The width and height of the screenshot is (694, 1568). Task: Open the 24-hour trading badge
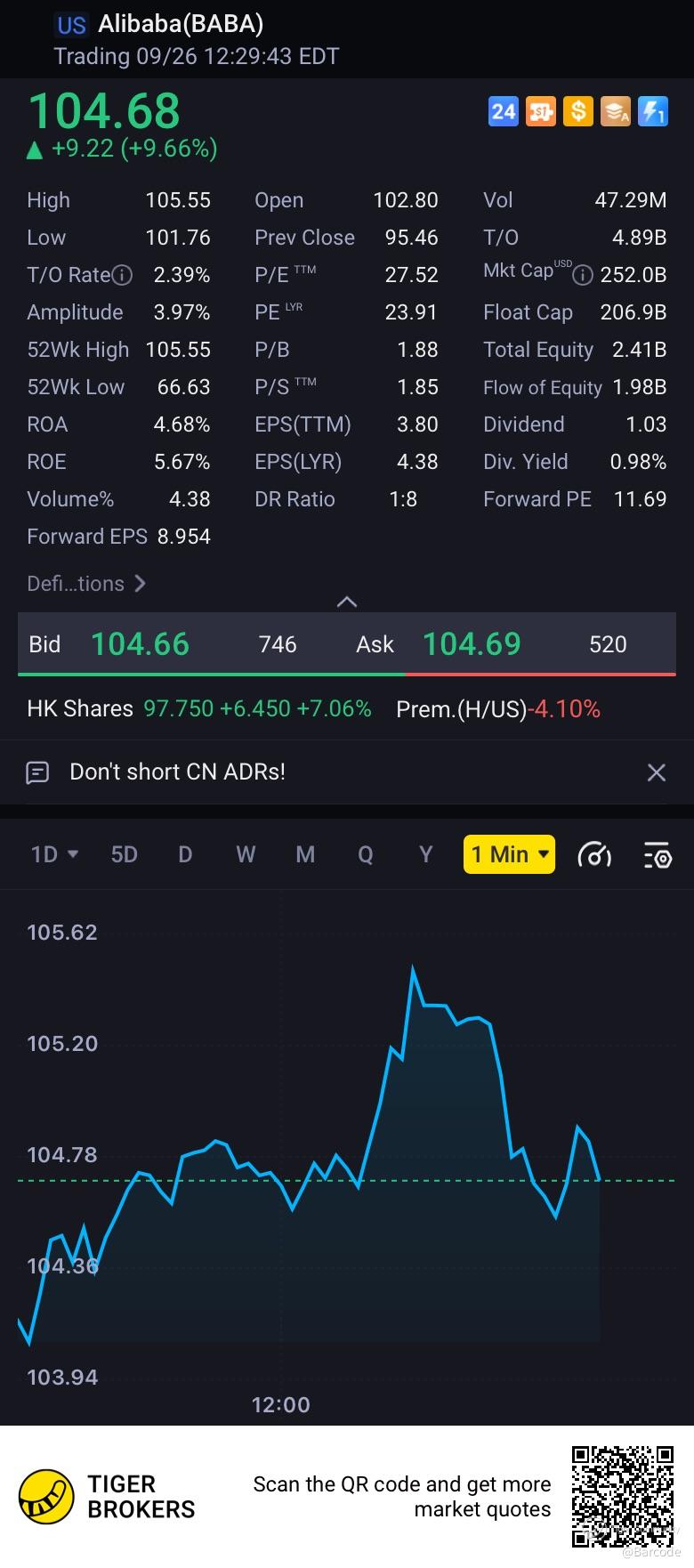[504, 111]
